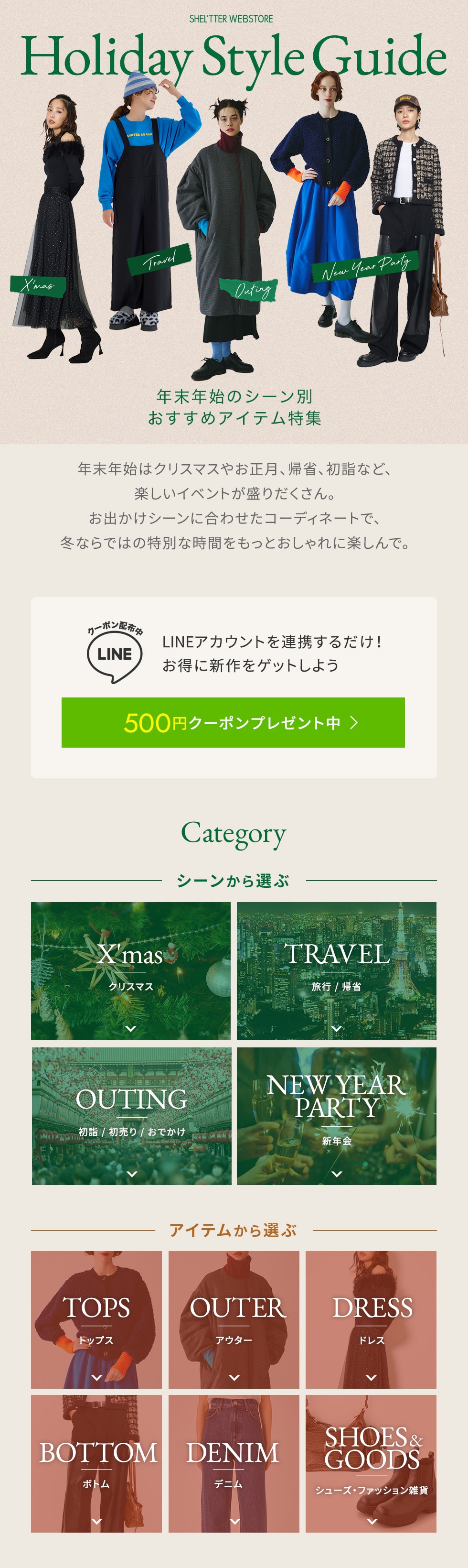Screen dimensions: 468x1568
Task: Jump to the OUTING 初詣/初売り/おでかけ scene
Action: 131,1116
